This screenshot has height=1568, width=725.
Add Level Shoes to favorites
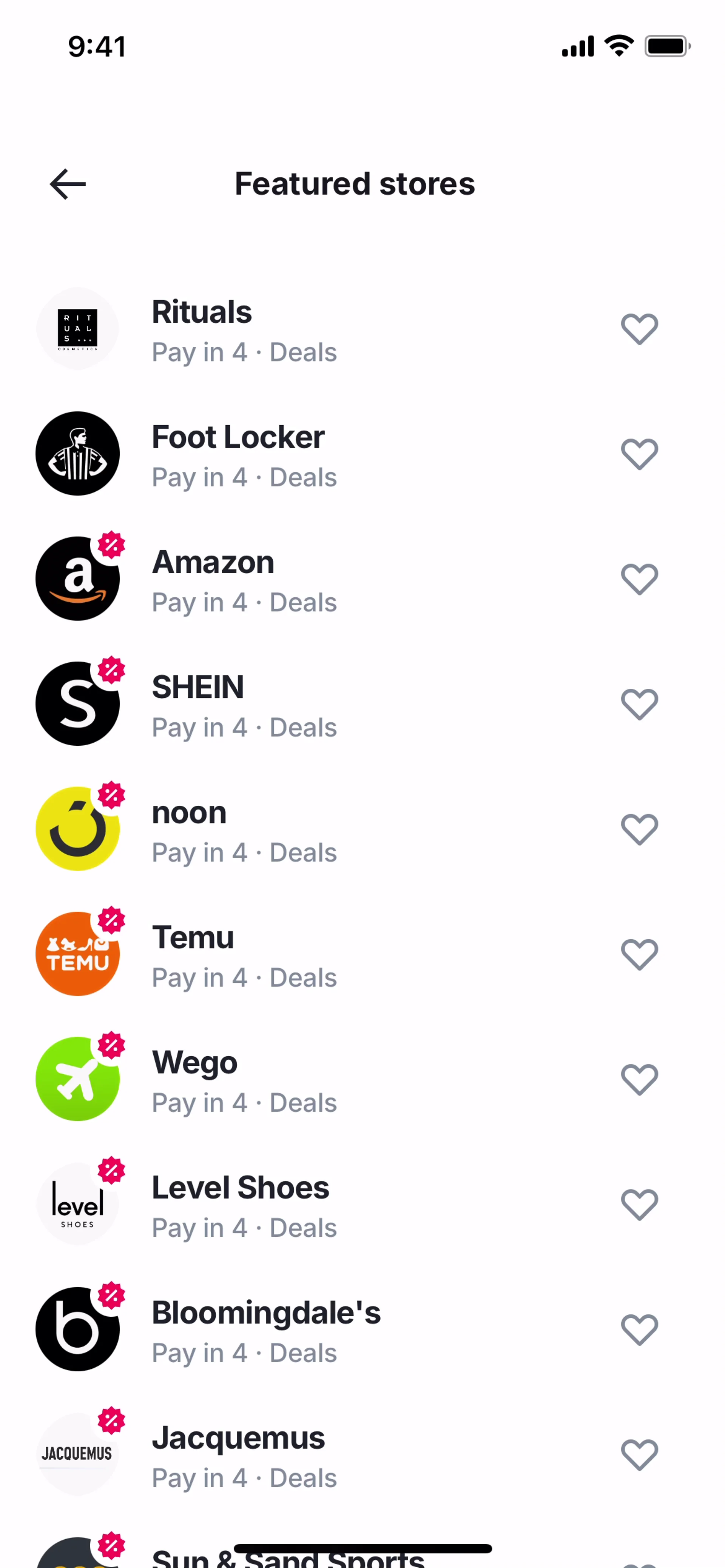click(x=639, y=1205)
